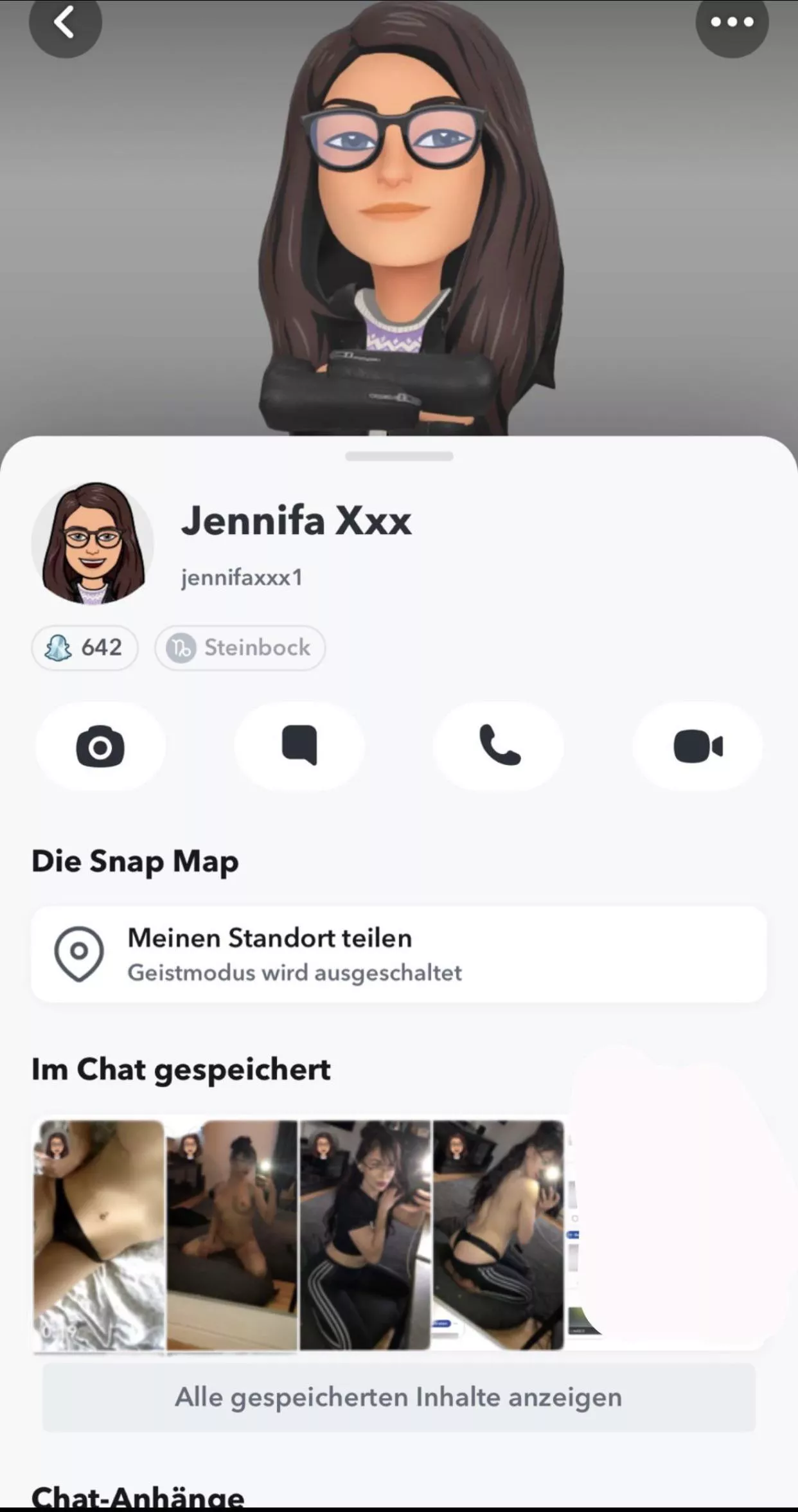Screen dimensions: 798x1512
Task: Start a chat with jennifaxxx1
Action: [x=299, y=746]
